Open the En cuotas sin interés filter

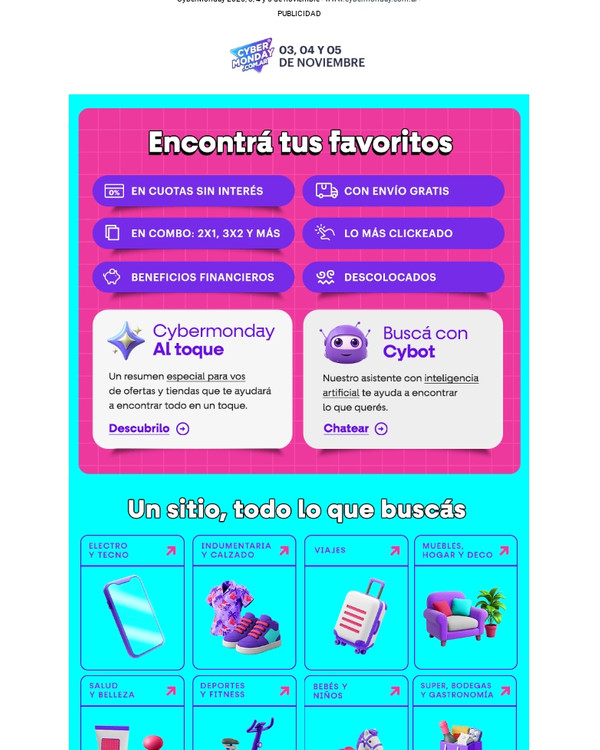pyautogui.click(x=193, y=191)
